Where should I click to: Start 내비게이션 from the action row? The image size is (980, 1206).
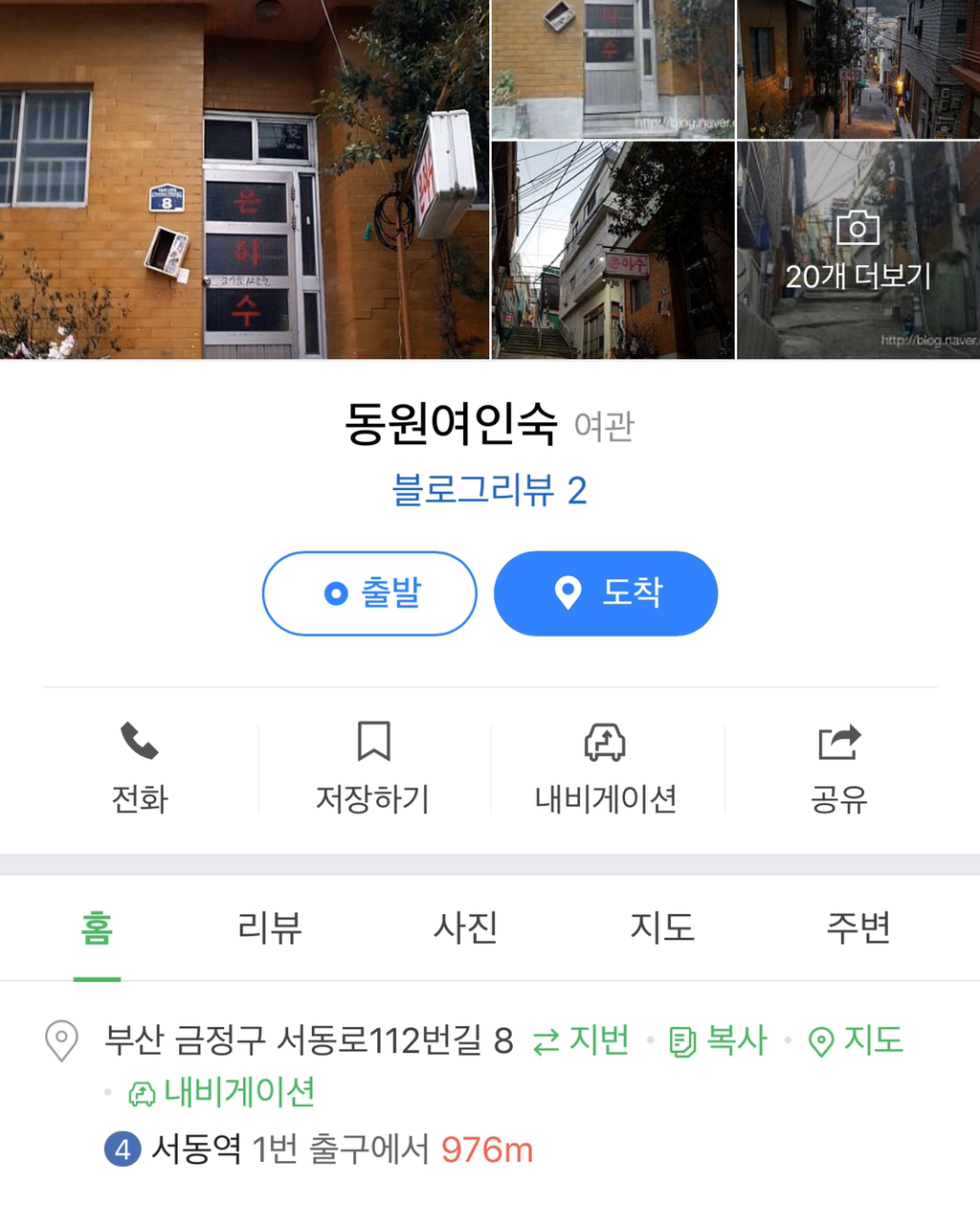(605, 768)
